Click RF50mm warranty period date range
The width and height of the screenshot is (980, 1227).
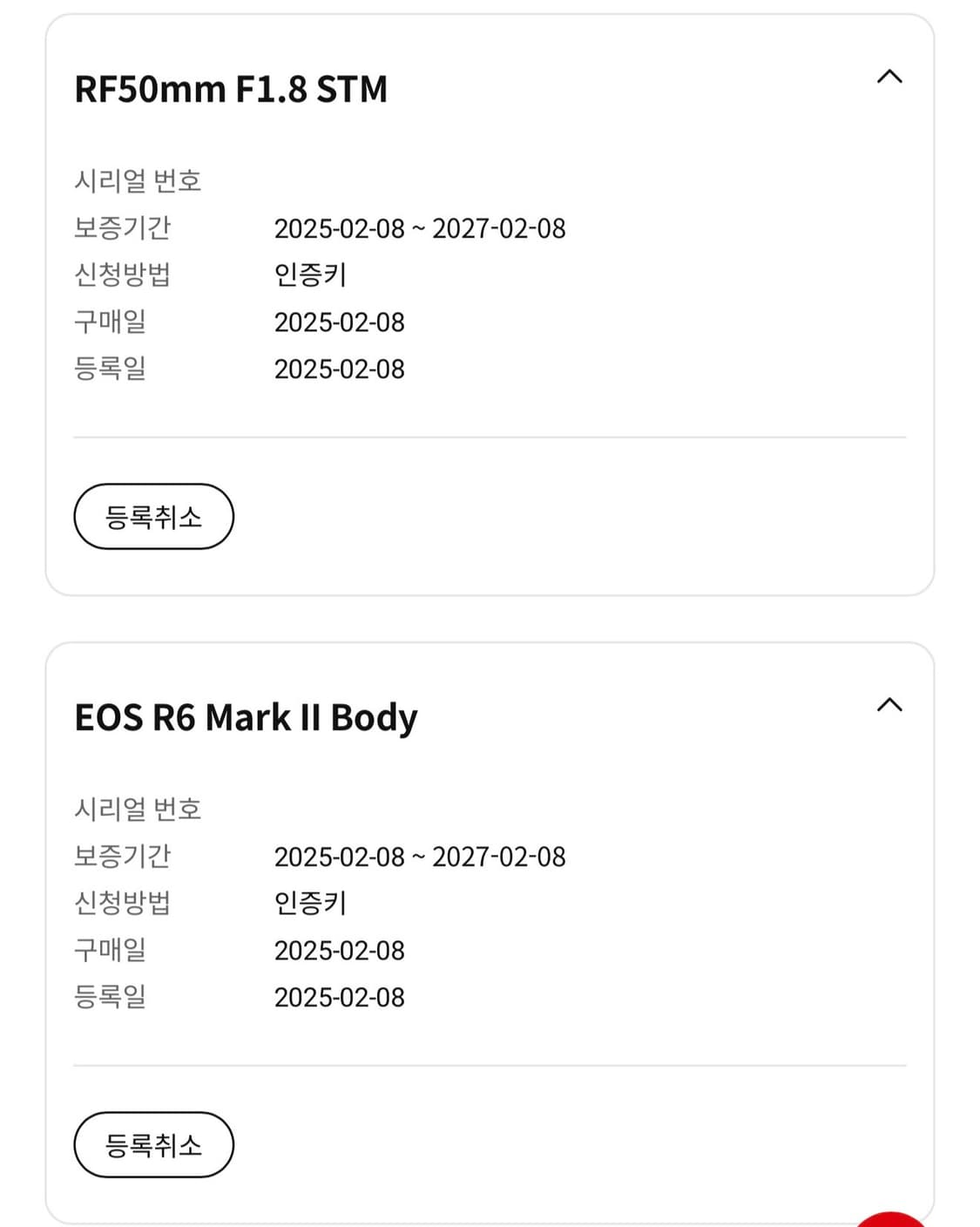(x=420, y=228)
